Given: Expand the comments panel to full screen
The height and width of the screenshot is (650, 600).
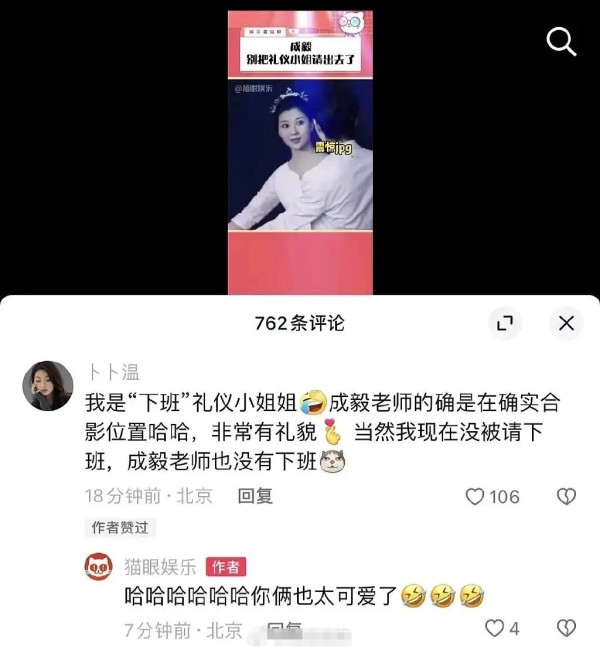Looking at the screenshot, I should tap(503, 323).
